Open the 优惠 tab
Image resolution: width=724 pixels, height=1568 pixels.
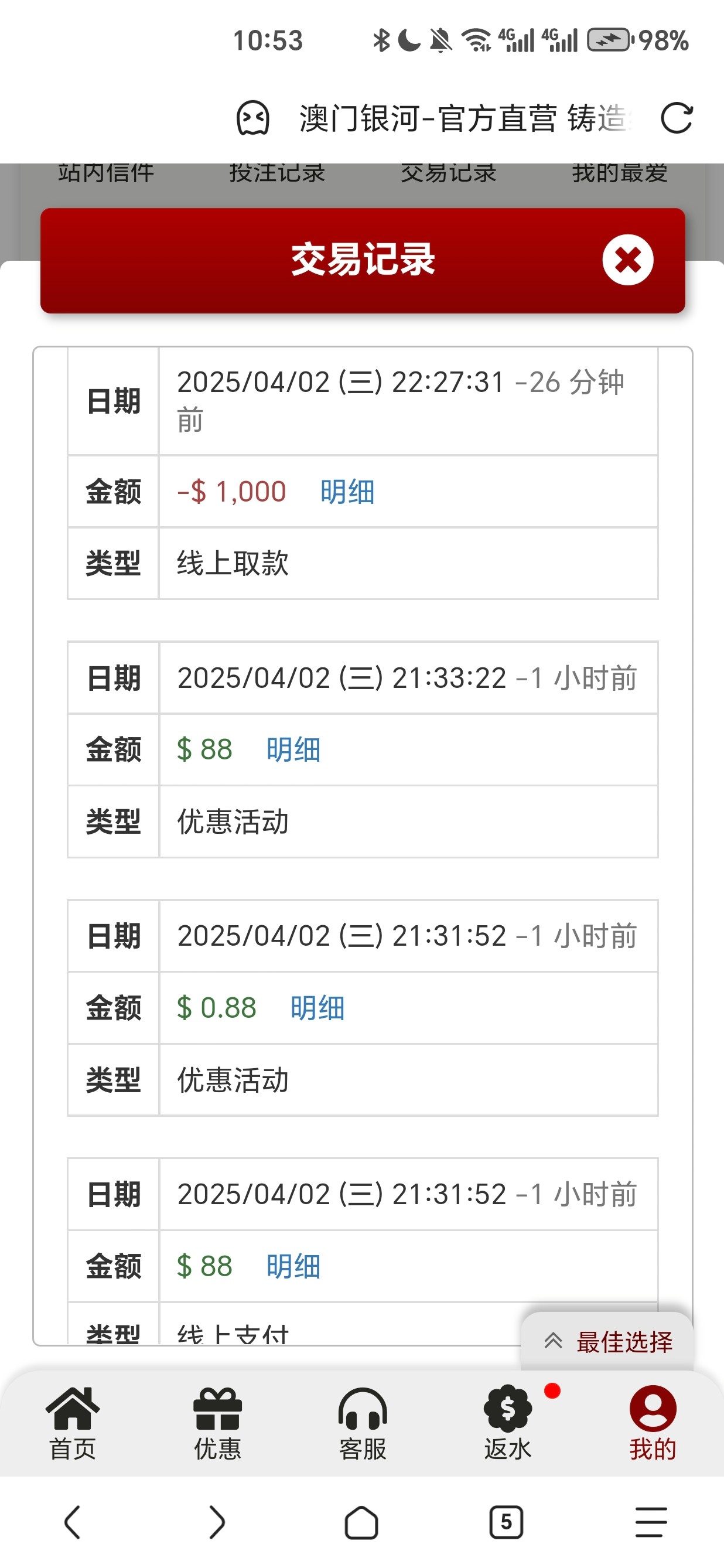click(217, 1423)
